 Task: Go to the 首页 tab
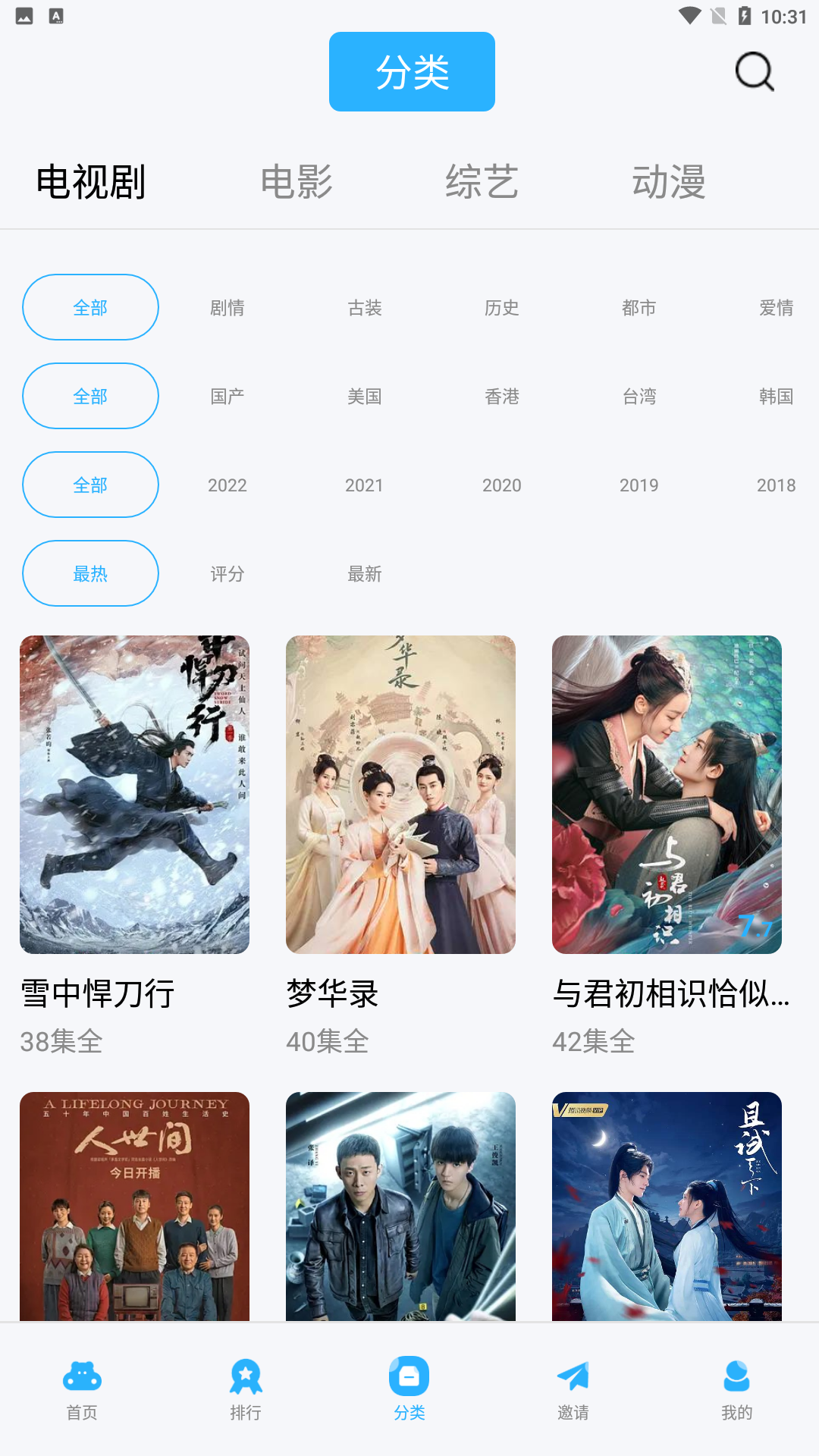(x=82, y=1389)
